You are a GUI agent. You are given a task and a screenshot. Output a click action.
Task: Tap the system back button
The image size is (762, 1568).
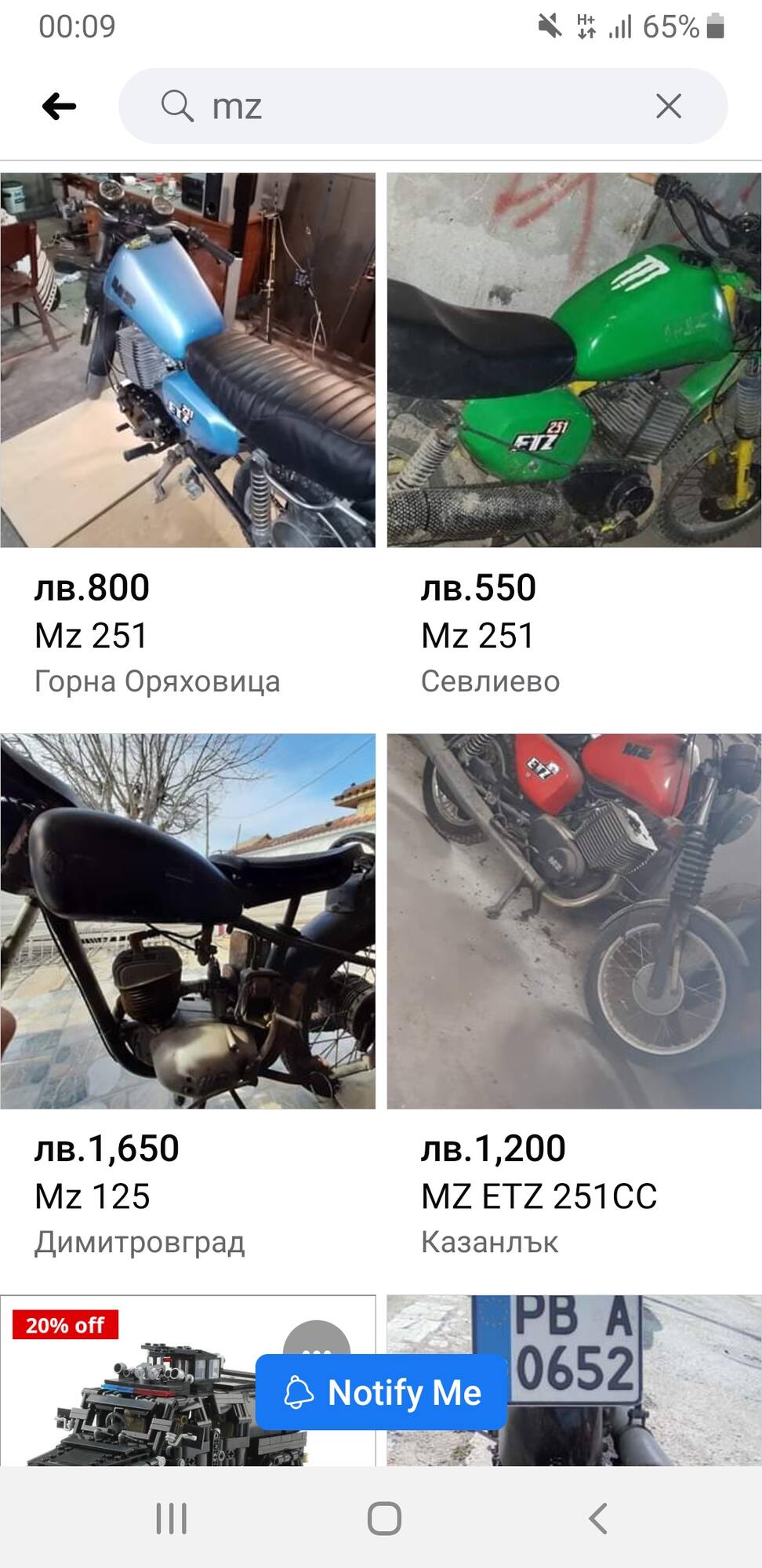[597, 1519]
